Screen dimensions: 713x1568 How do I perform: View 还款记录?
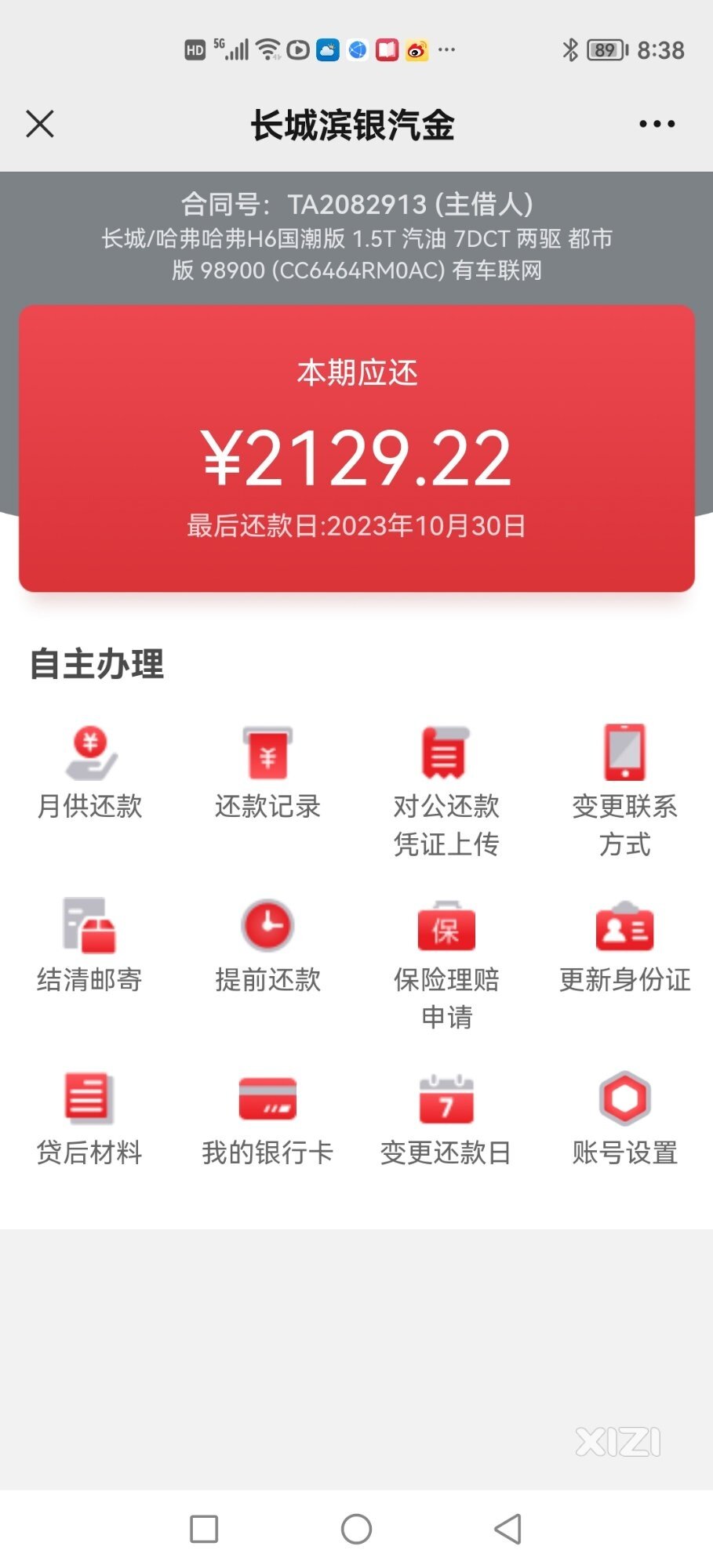click(x=267, y=772)
